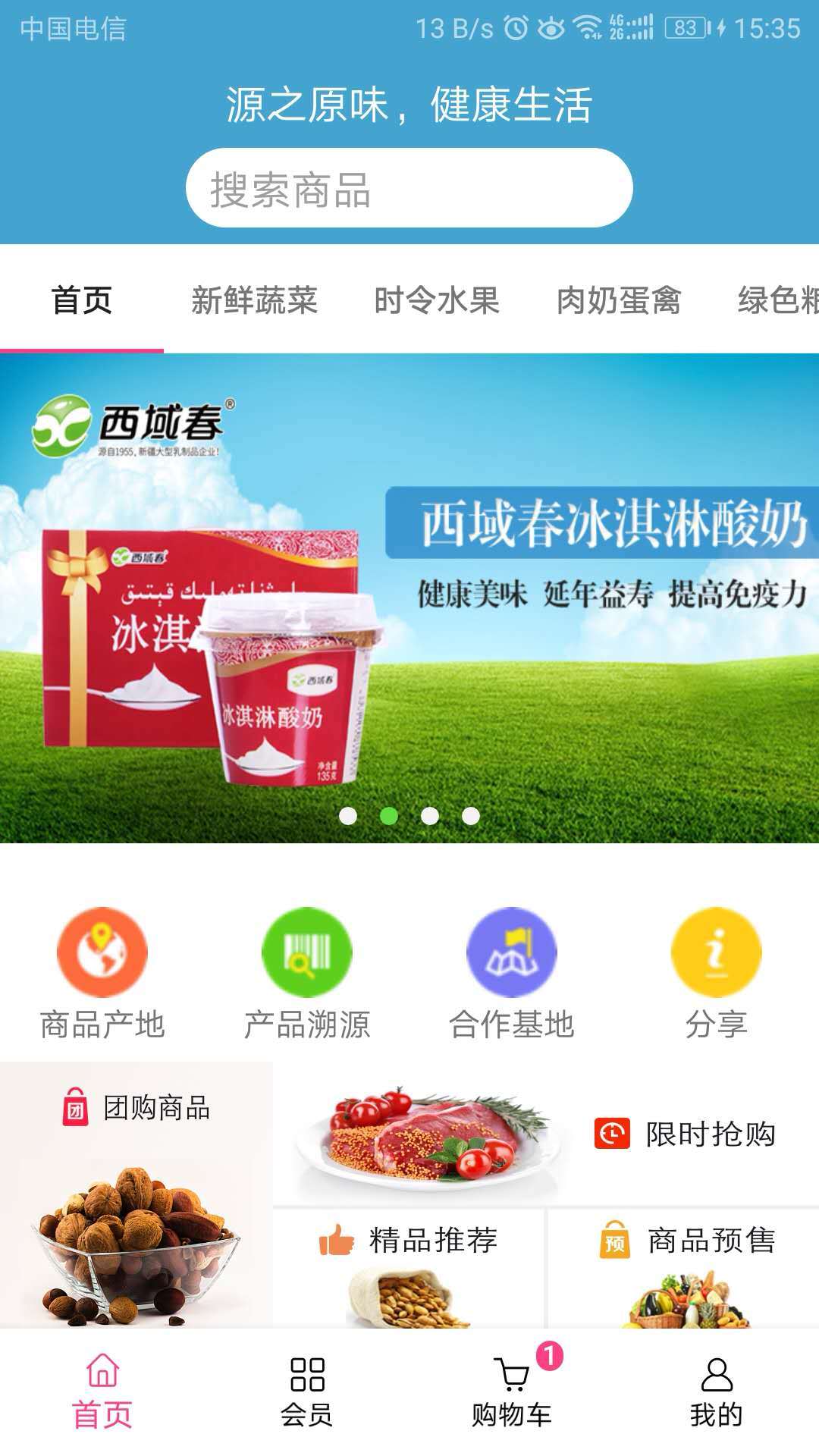The width and height of the screenshot is (819, 1456).
Task: Open the 西域春冰淇淋酸奶 banner
Action: (409, 598)
